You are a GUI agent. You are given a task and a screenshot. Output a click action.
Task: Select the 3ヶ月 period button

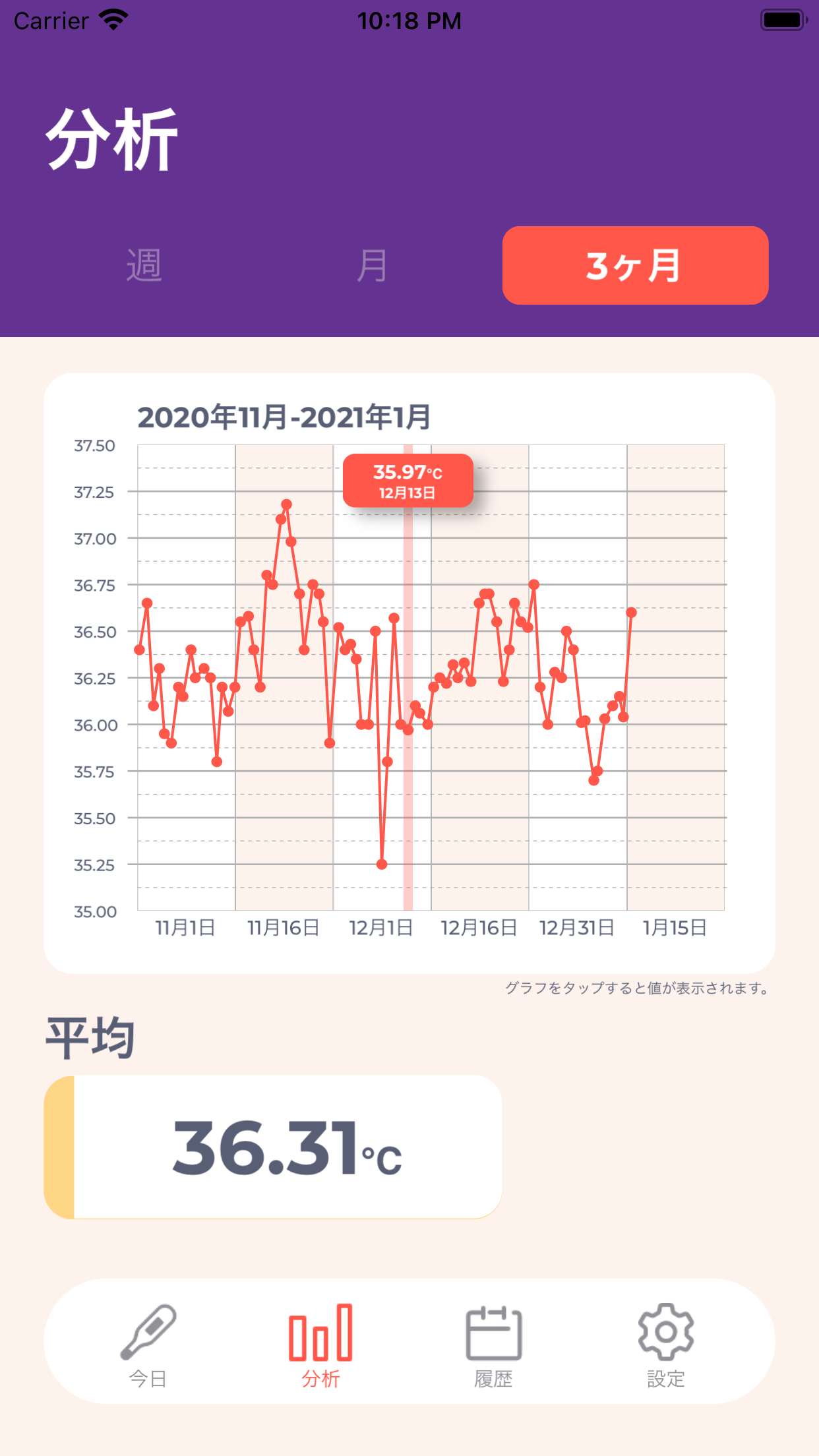(634, 265)
